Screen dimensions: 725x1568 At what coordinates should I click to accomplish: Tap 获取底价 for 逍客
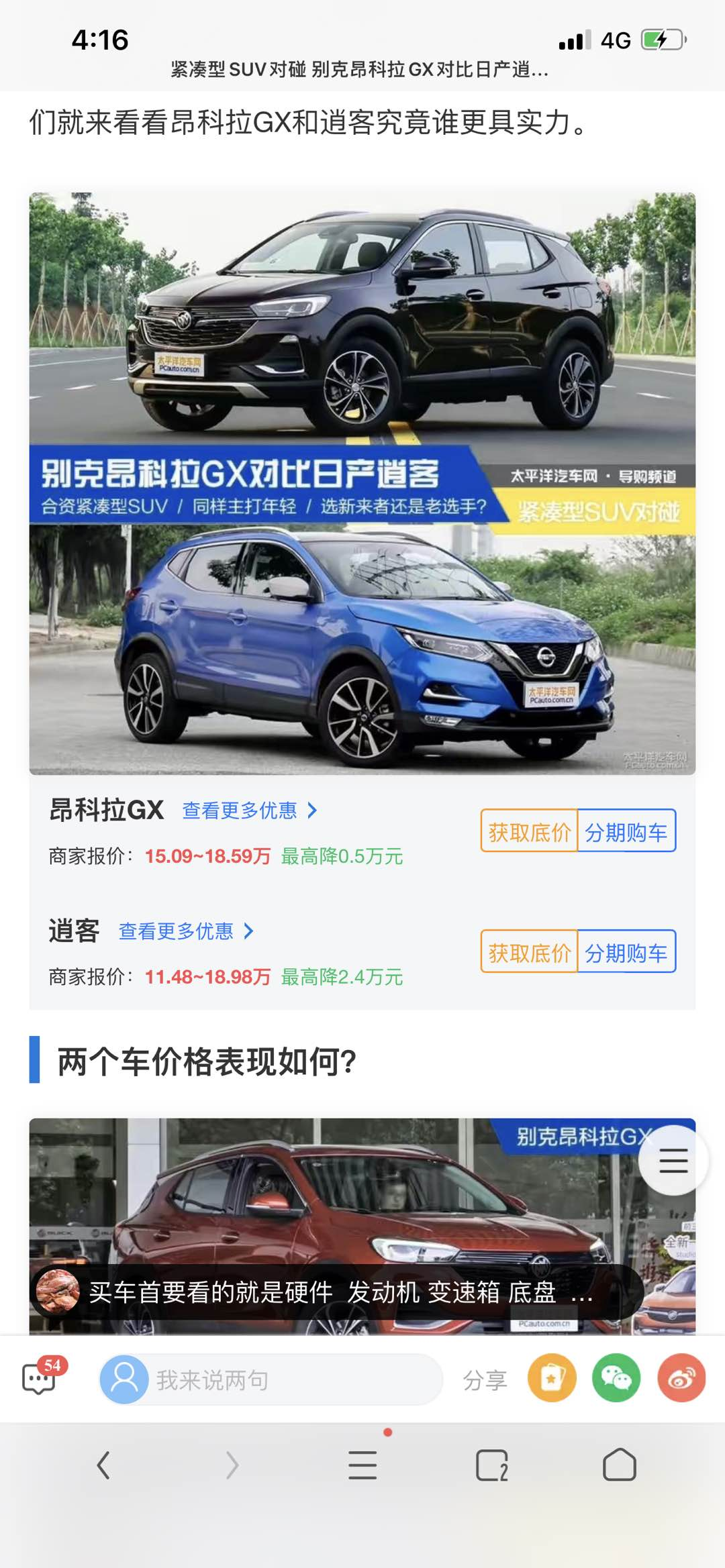click(x=530, y=952)
